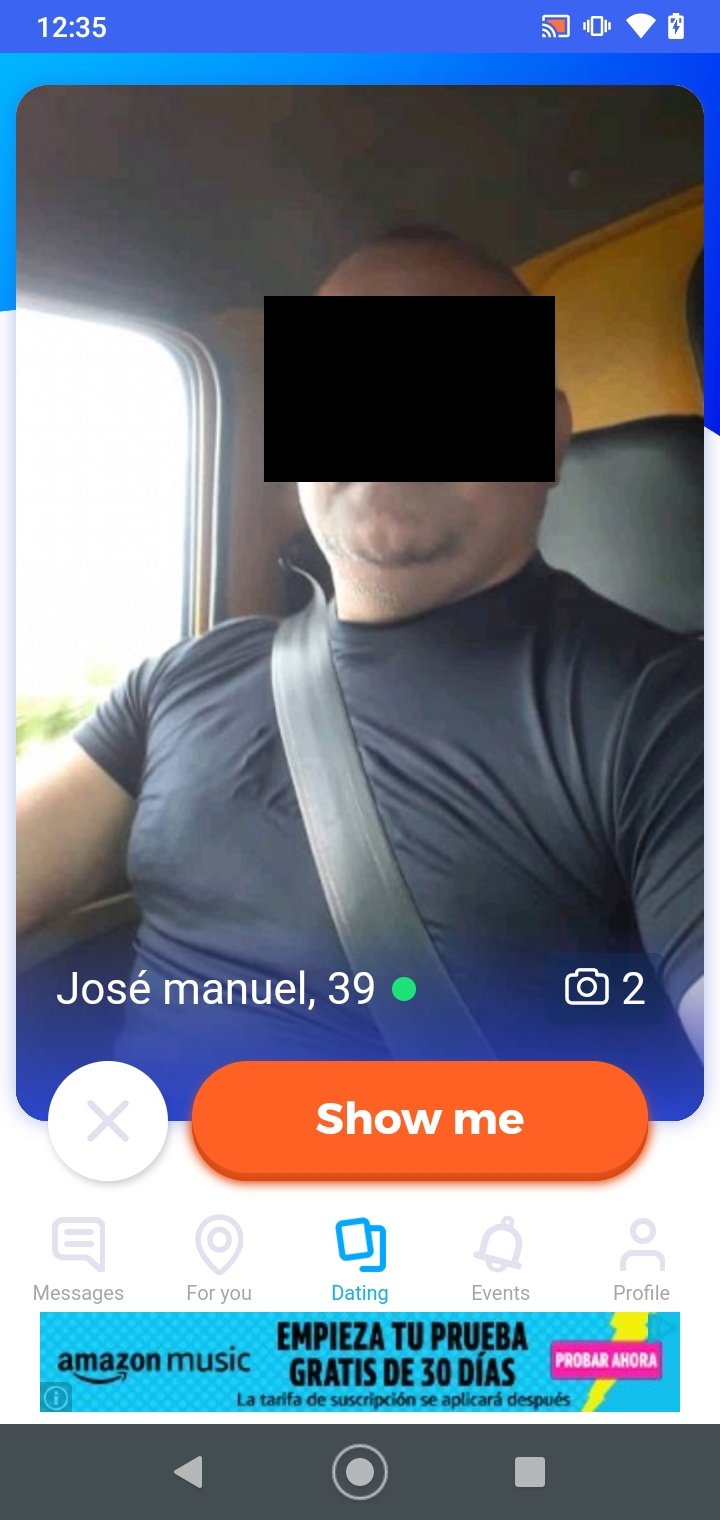Open the ad info icon

57,1397
